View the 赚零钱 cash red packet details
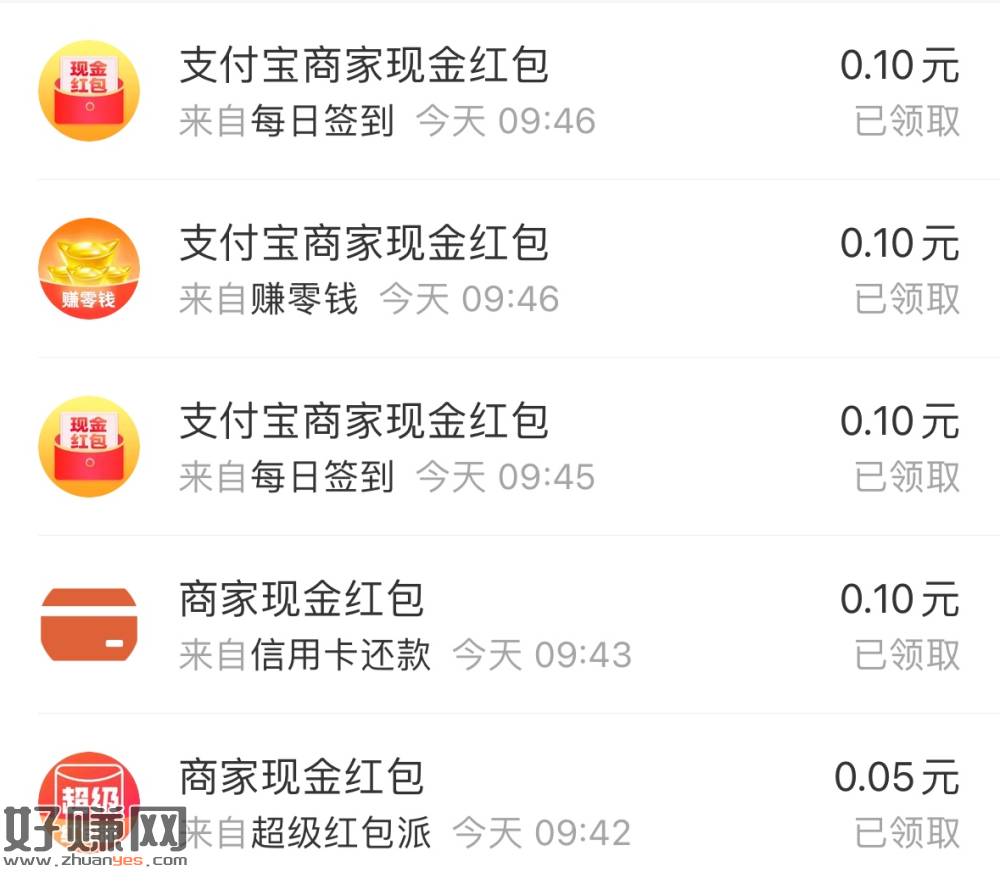The image size is (1000, 884). (500, 270)
